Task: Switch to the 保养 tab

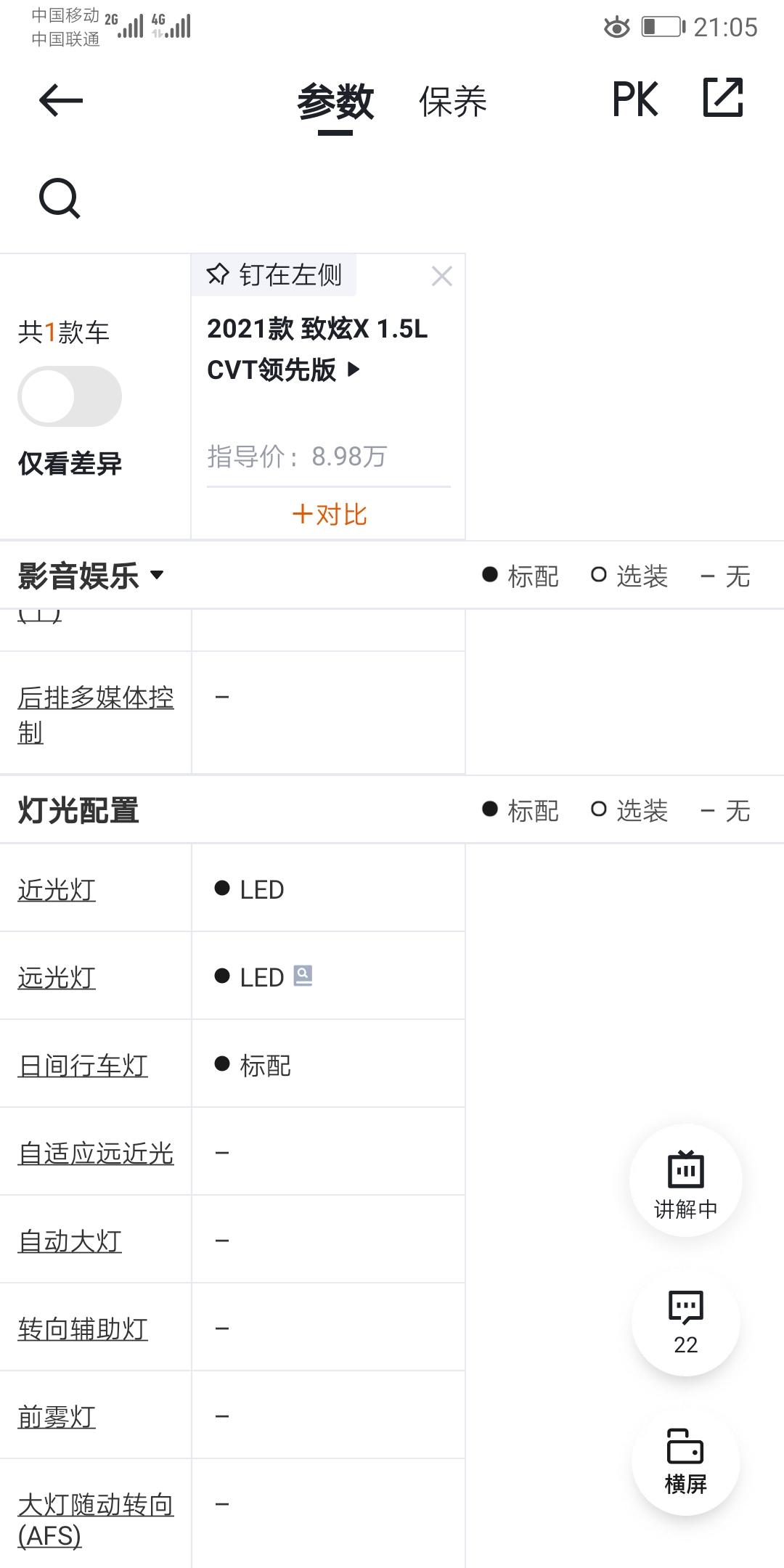Action: pyautogui.click(x=452, y=101)
